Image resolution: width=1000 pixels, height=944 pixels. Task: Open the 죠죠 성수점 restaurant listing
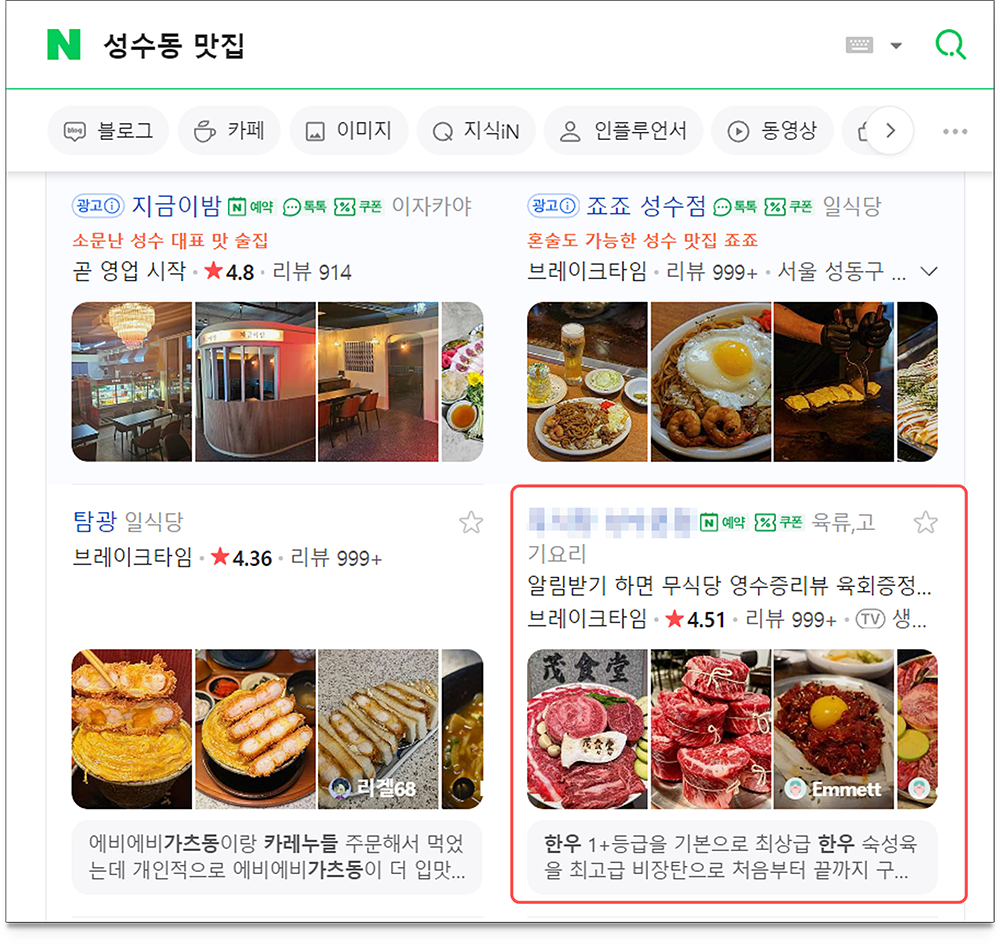(645, 206)
